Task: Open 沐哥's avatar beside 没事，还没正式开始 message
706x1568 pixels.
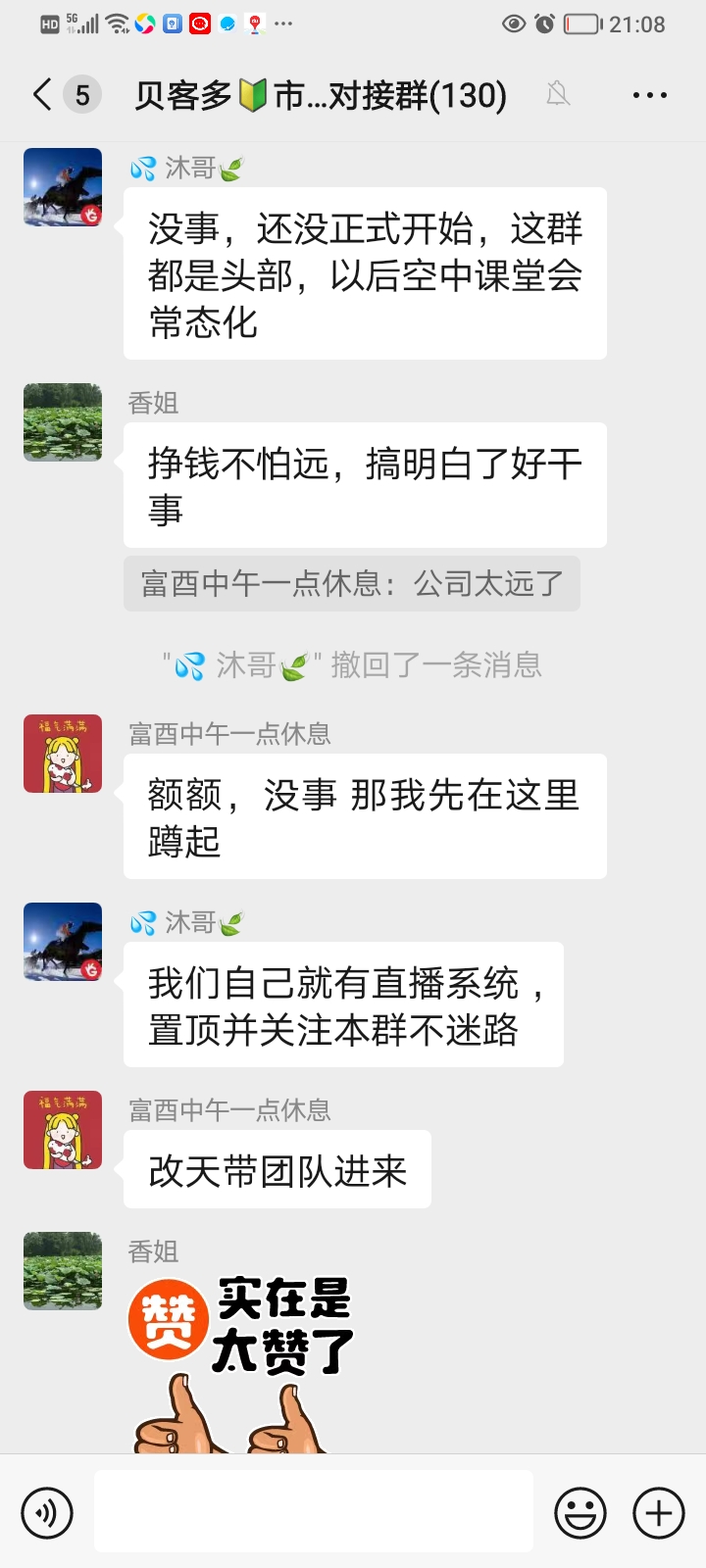Action: click(x=63, y=187)
